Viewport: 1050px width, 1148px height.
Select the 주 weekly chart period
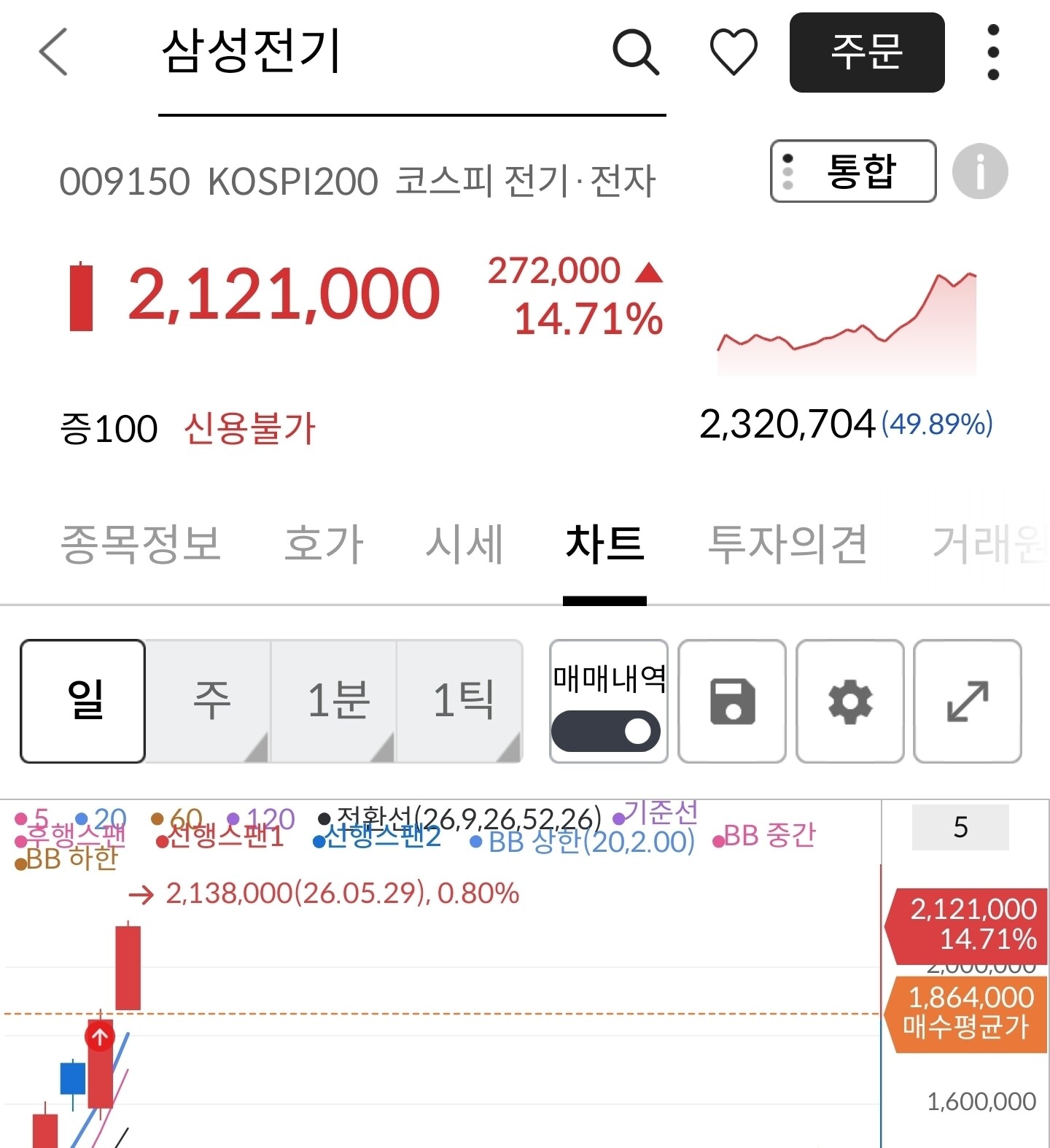click(x=209, y=702)
